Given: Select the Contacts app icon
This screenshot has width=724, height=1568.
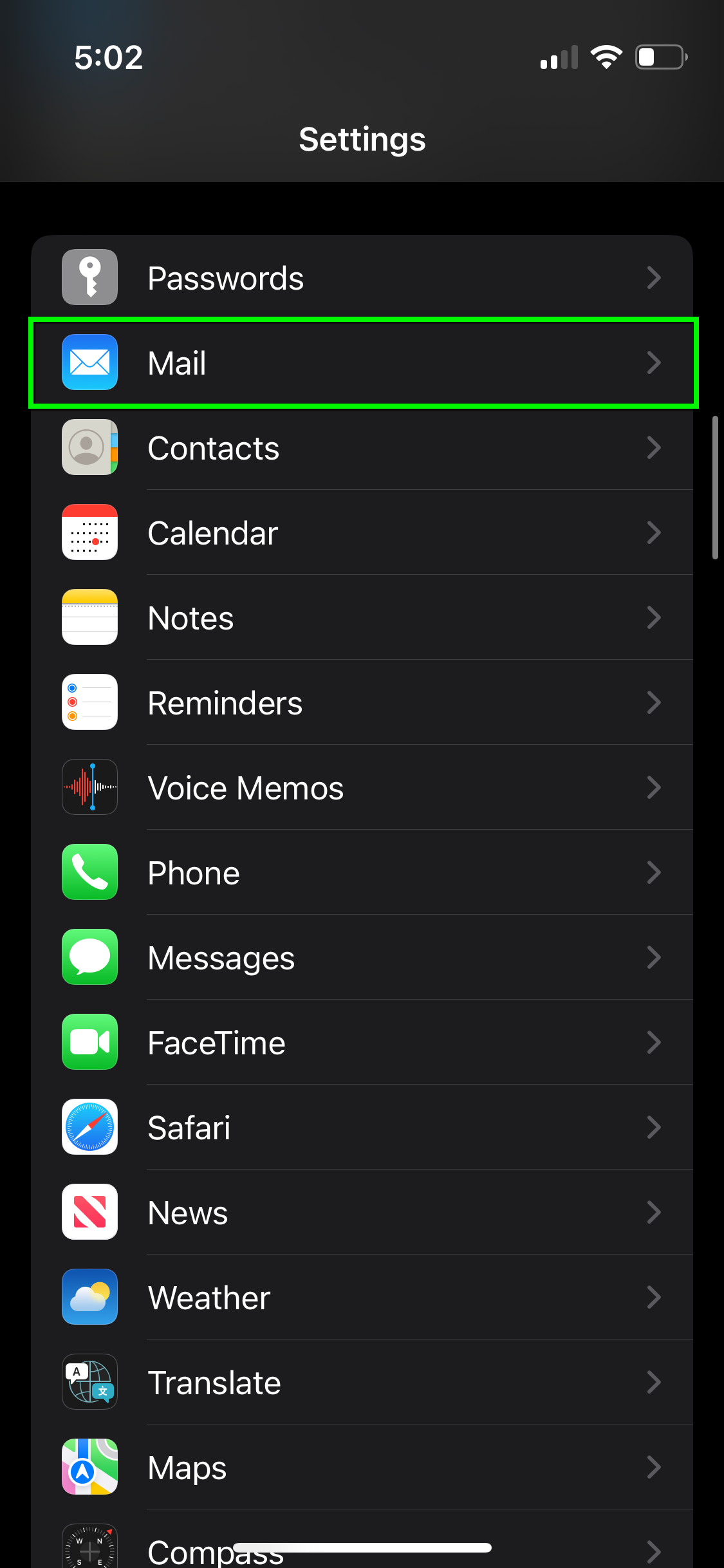Looking at the screenshot, I should pos(89,447).
